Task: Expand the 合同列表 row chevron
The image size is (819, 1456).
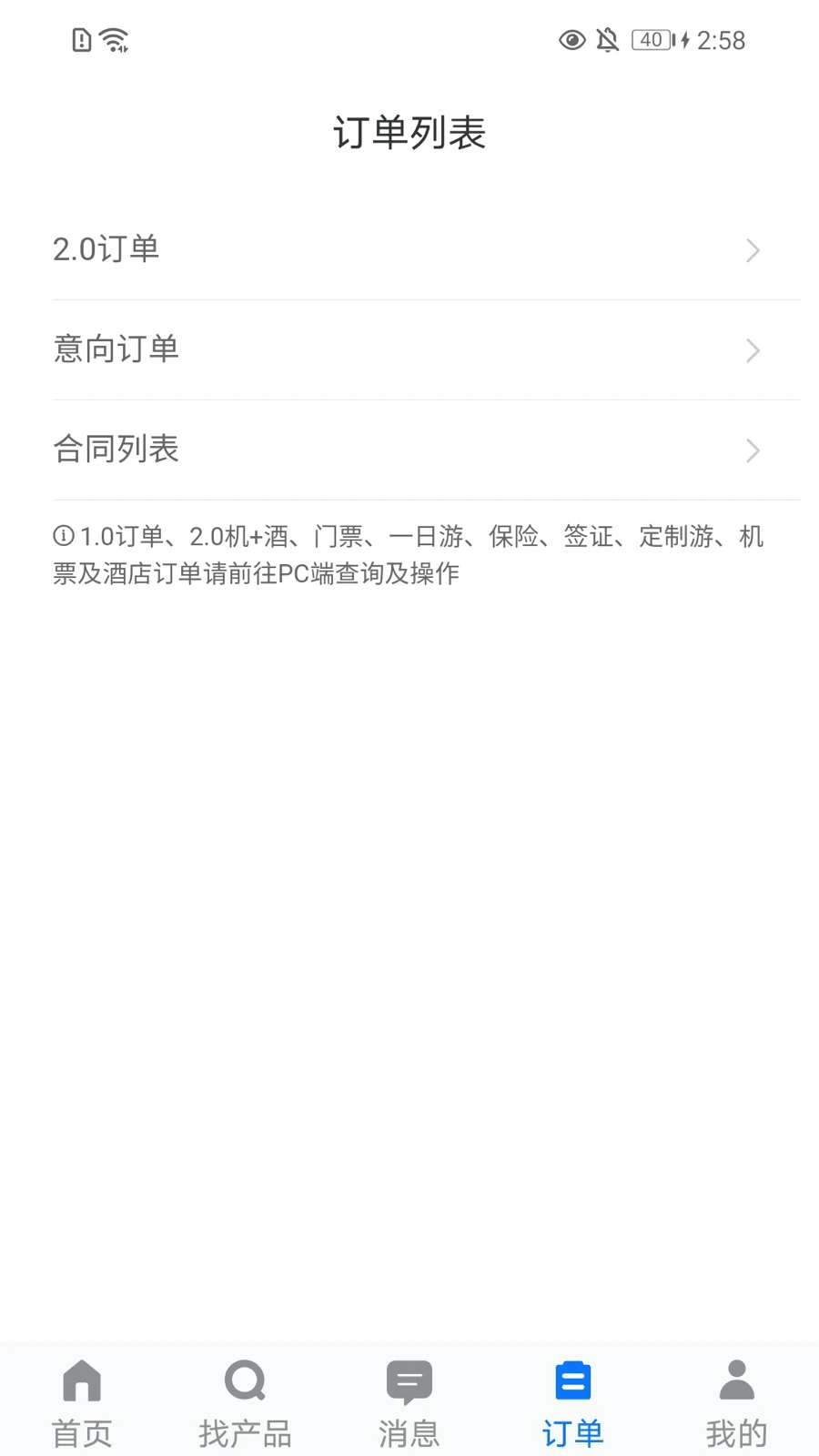Action: (752, 450)
